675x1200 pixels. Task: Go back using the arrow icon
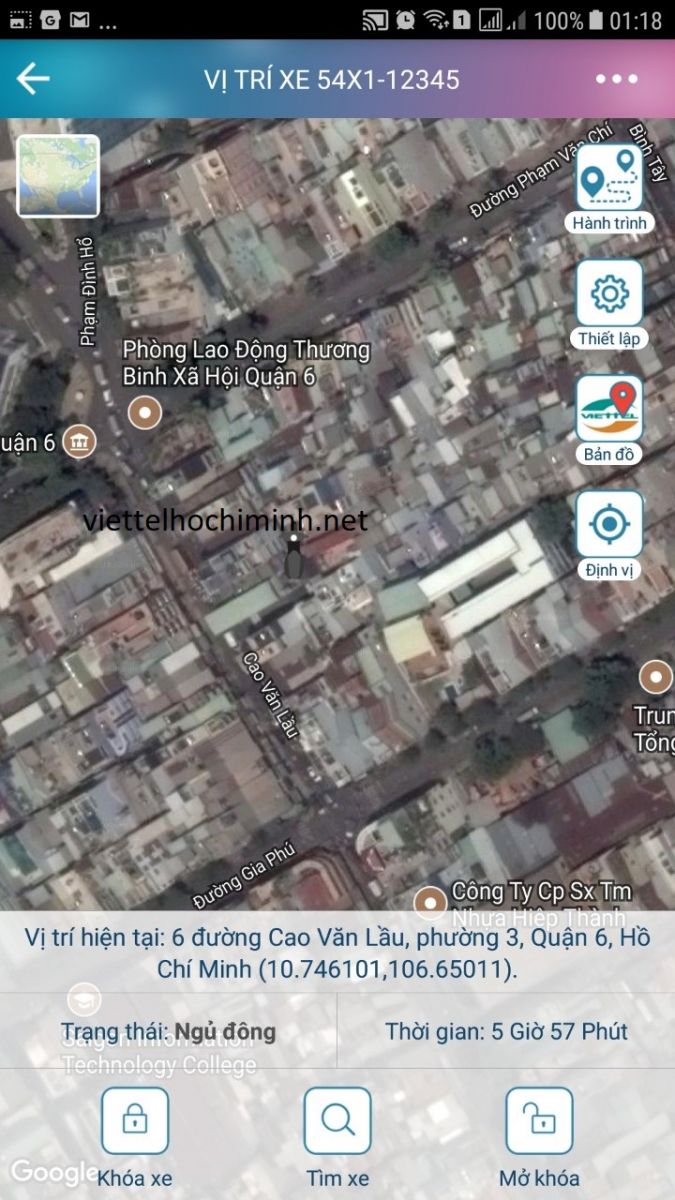[x=34, y=79]
